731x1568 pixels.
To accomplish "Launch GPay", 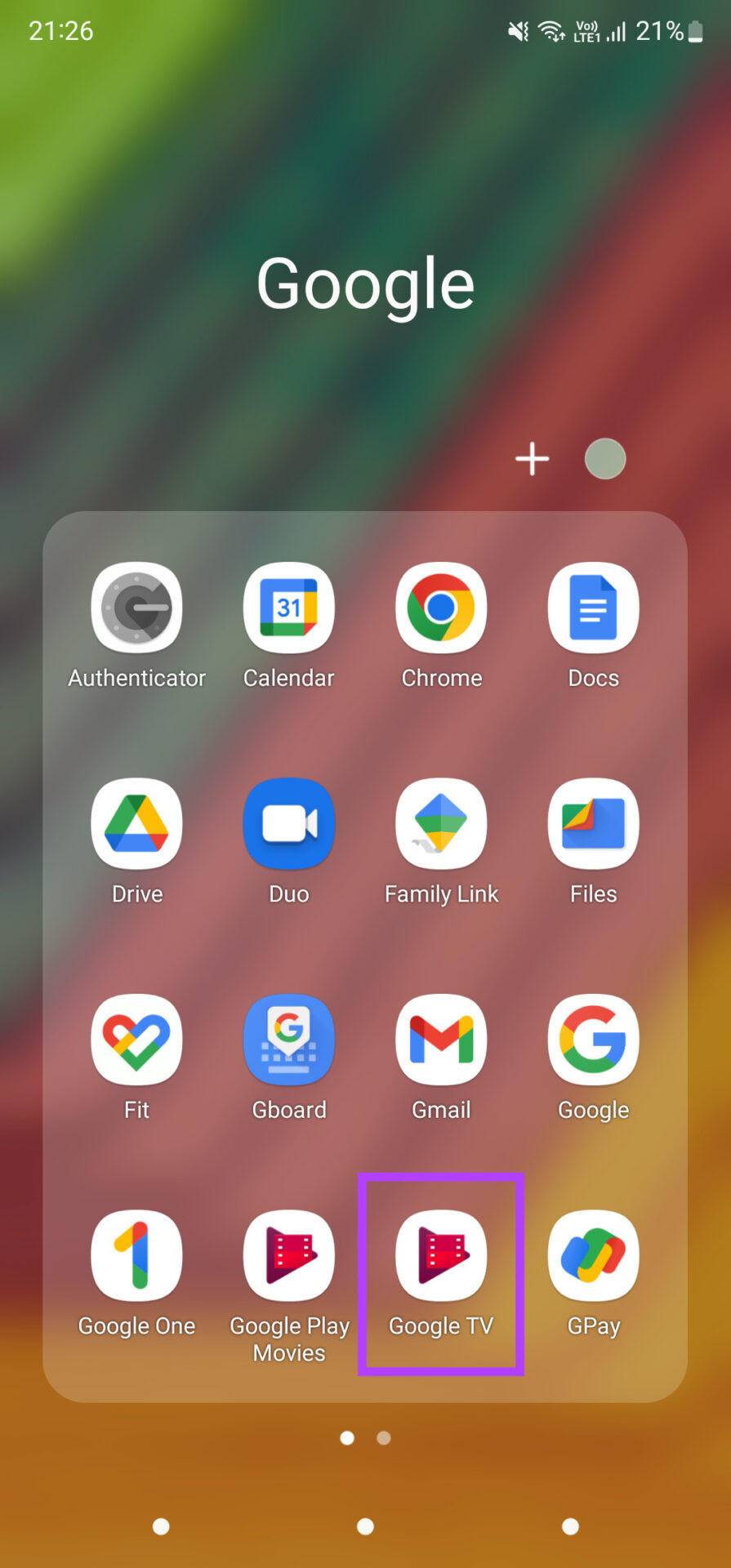I will coord(593,1256).
